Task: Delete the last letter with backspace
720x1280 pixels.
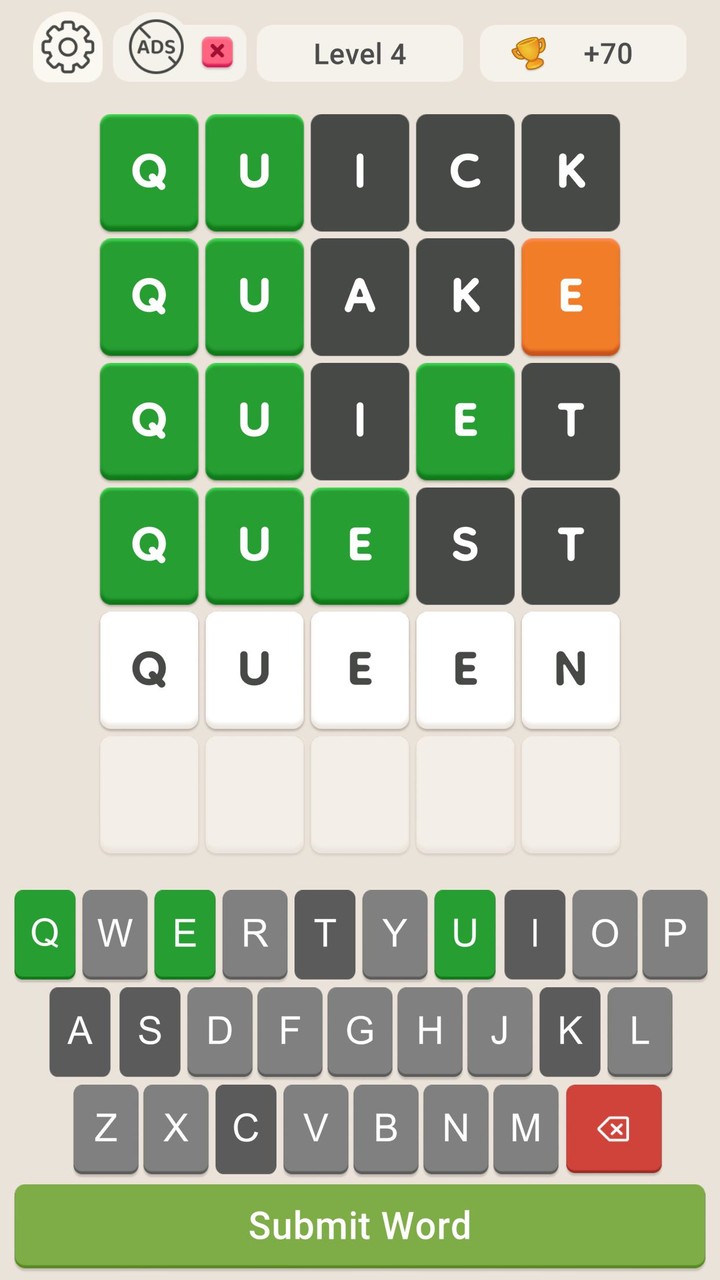Action: tap(613, 1129)
